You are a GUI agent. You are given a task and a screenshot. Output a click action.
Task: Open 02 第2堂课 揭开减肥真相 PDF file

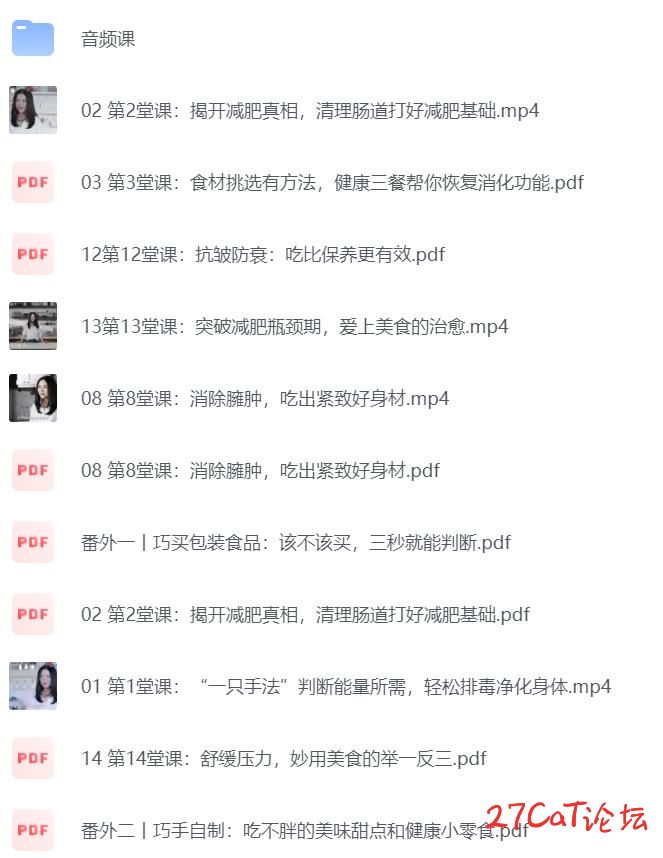(305, 615)
